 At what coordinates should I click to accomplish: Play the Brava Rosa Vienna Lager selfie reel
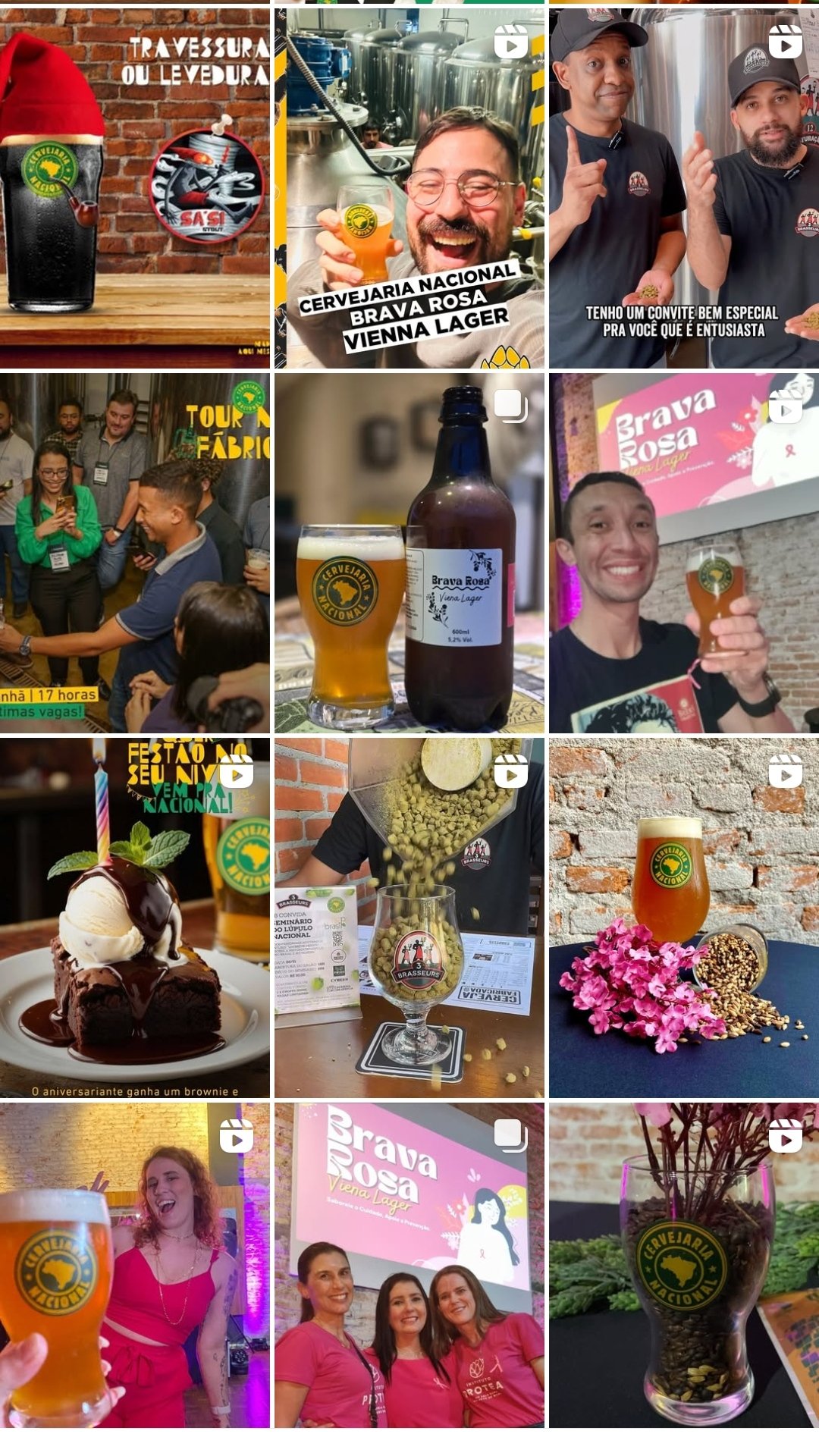pos(409,188)
